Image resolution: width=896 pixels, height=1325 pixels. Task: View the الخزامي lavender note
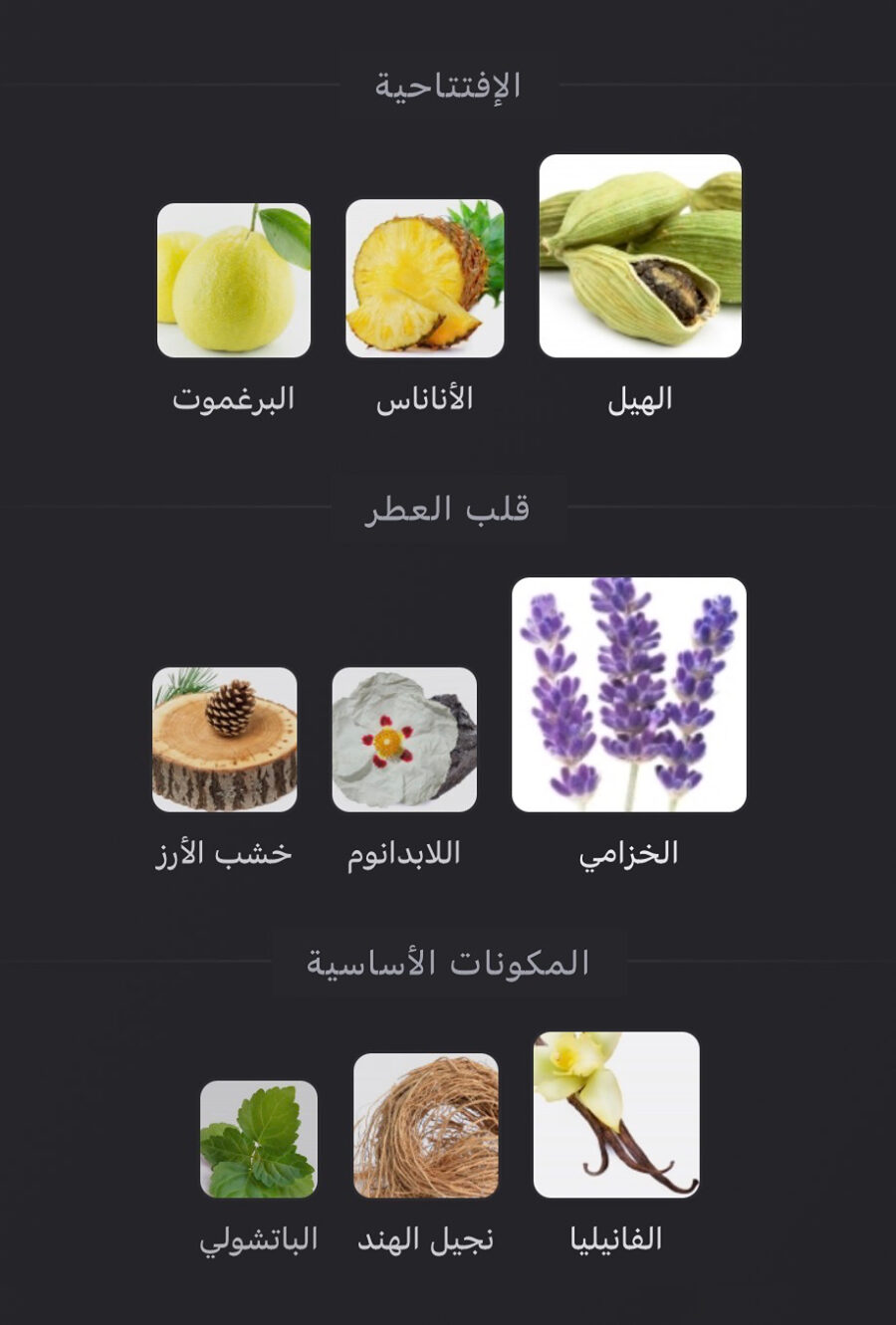coord(628,695)
